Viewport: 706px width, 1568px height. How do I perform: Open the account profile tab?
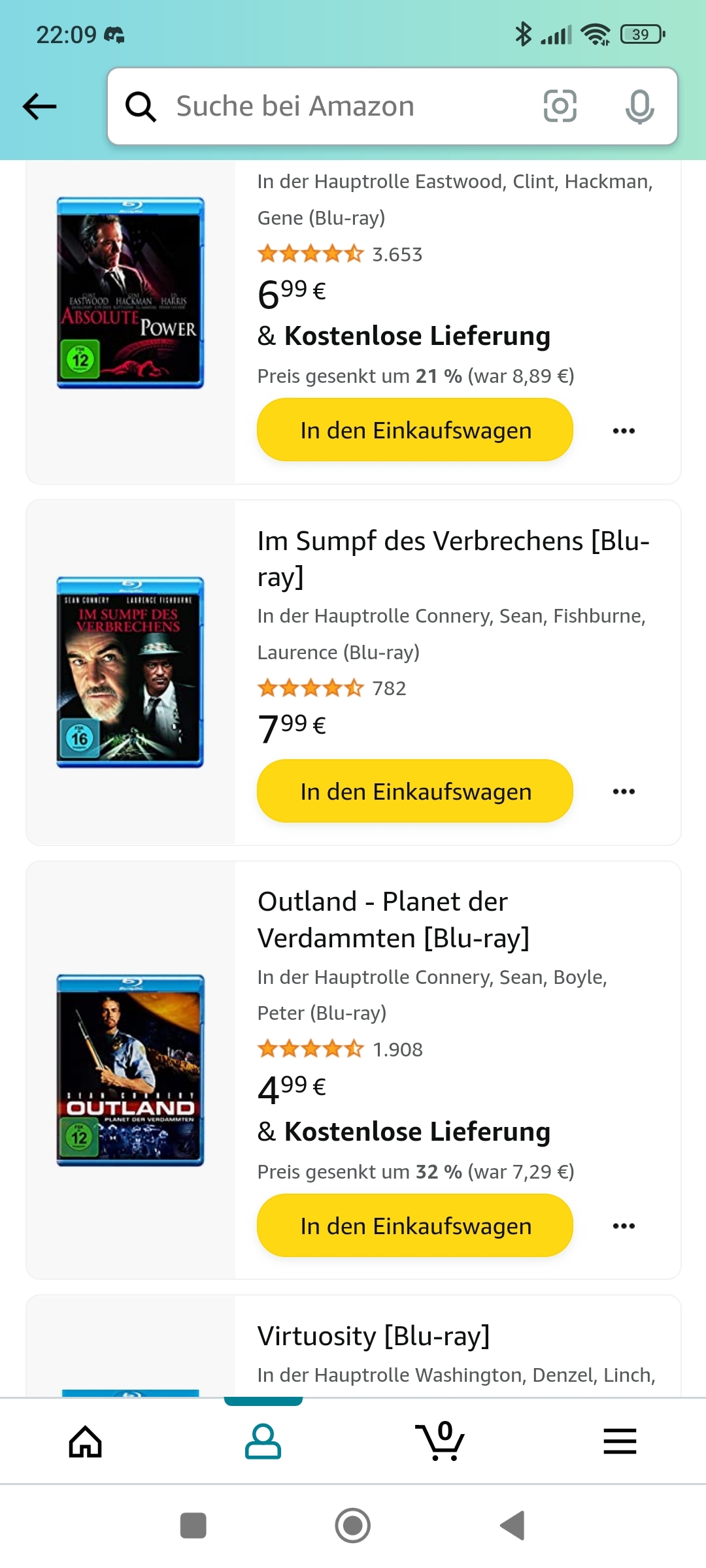pyautogui.click(x=263, y=1441)
